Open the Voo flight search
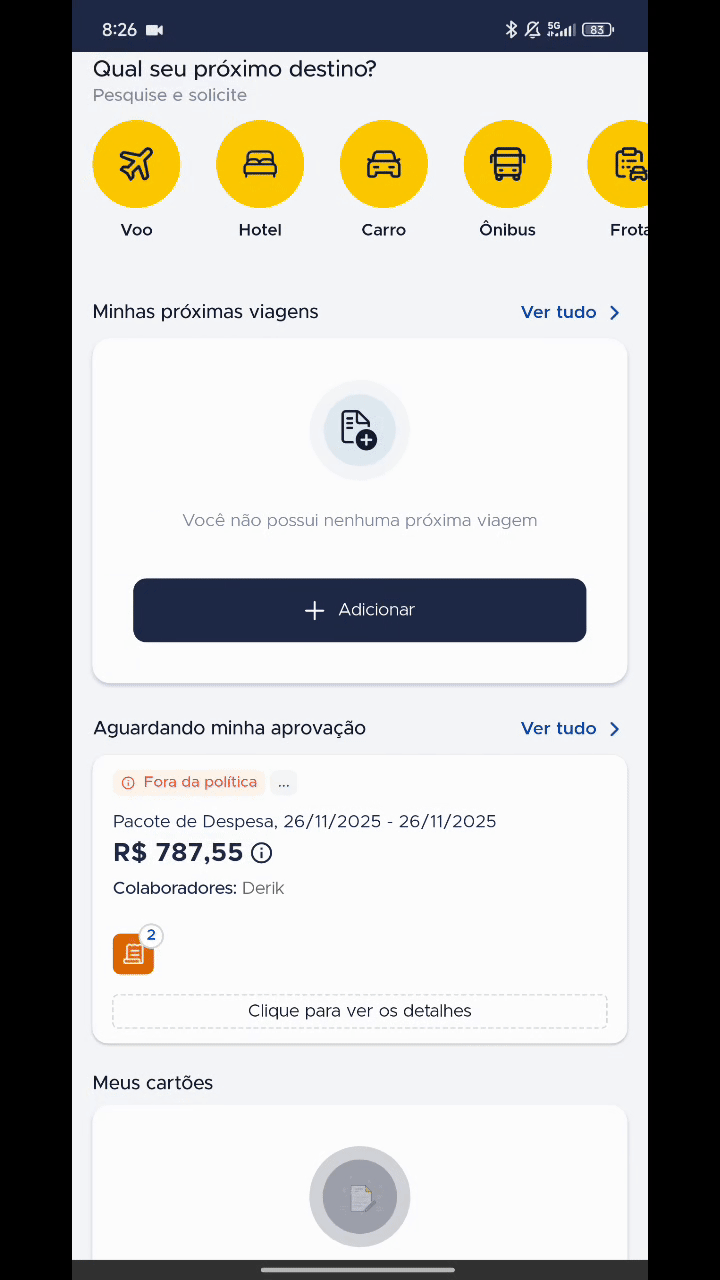 point(136,164)
